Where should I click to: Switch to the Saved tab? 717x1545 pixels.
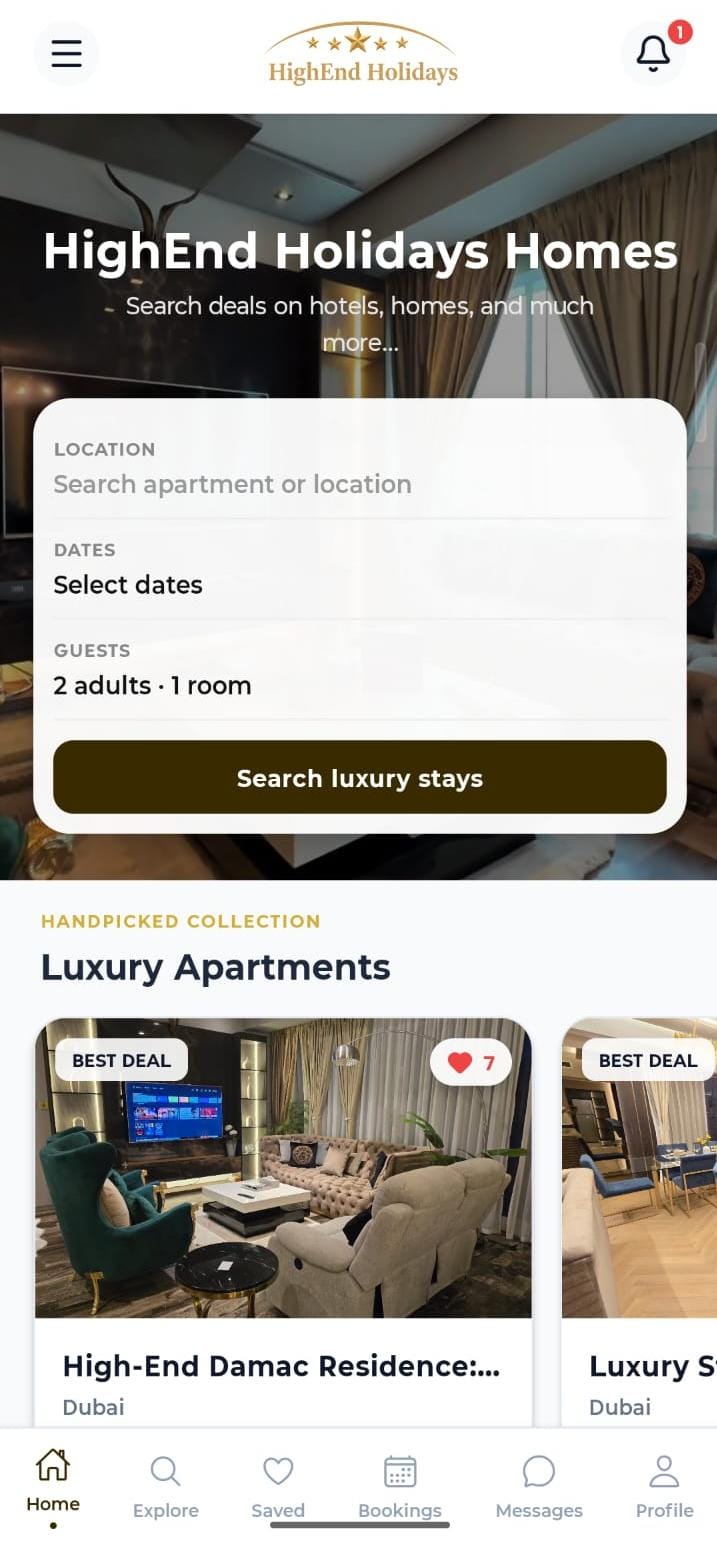(x=278, y=1487)
